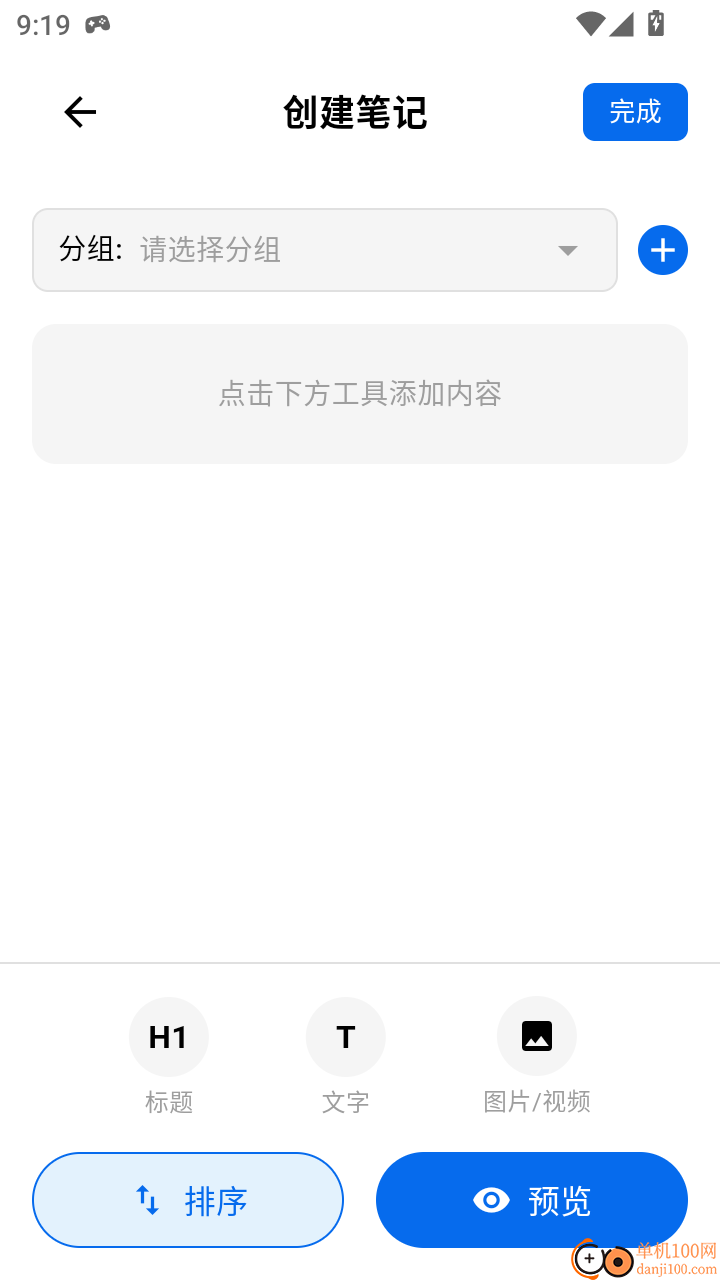Tap the eye icon inside 预览 button
Image resolution: width=720 pixels, height=1280 pixels.
491,1199
